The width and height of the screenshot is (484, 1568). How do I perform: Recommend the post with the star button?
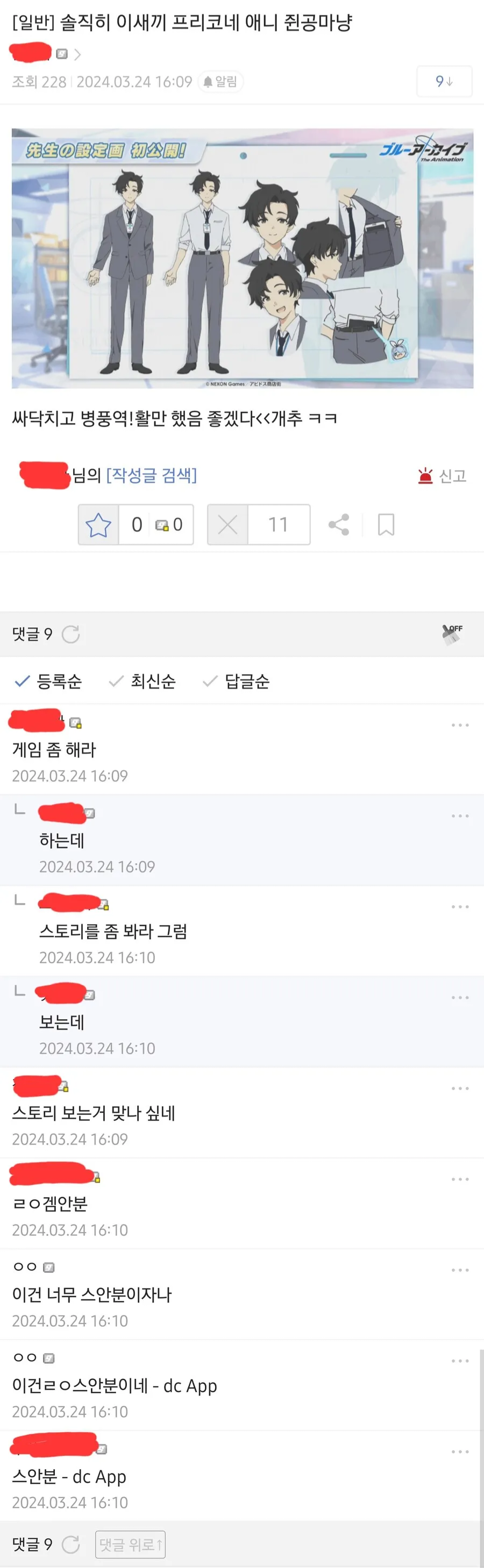(98, 525)
